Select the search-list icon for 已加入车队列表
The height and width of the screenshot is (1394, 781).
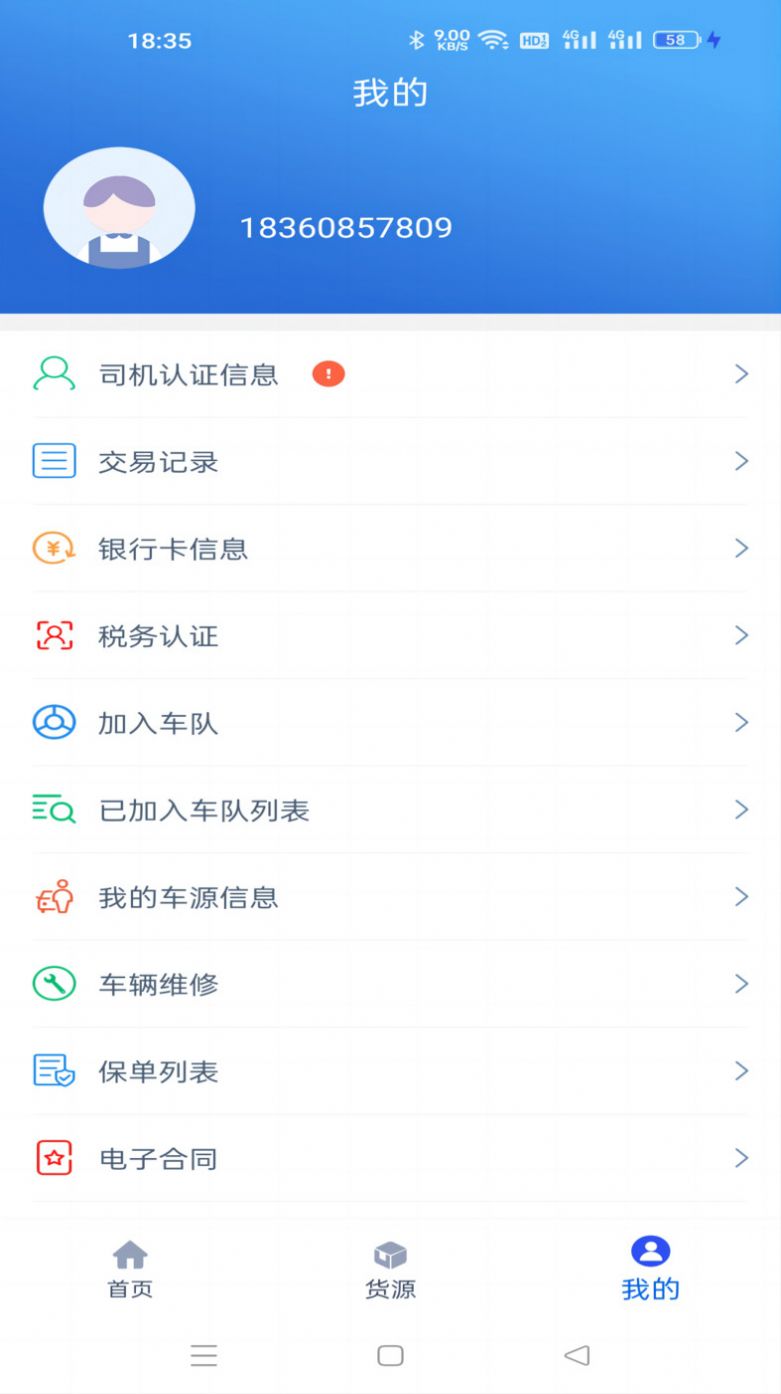click(54, 809)
